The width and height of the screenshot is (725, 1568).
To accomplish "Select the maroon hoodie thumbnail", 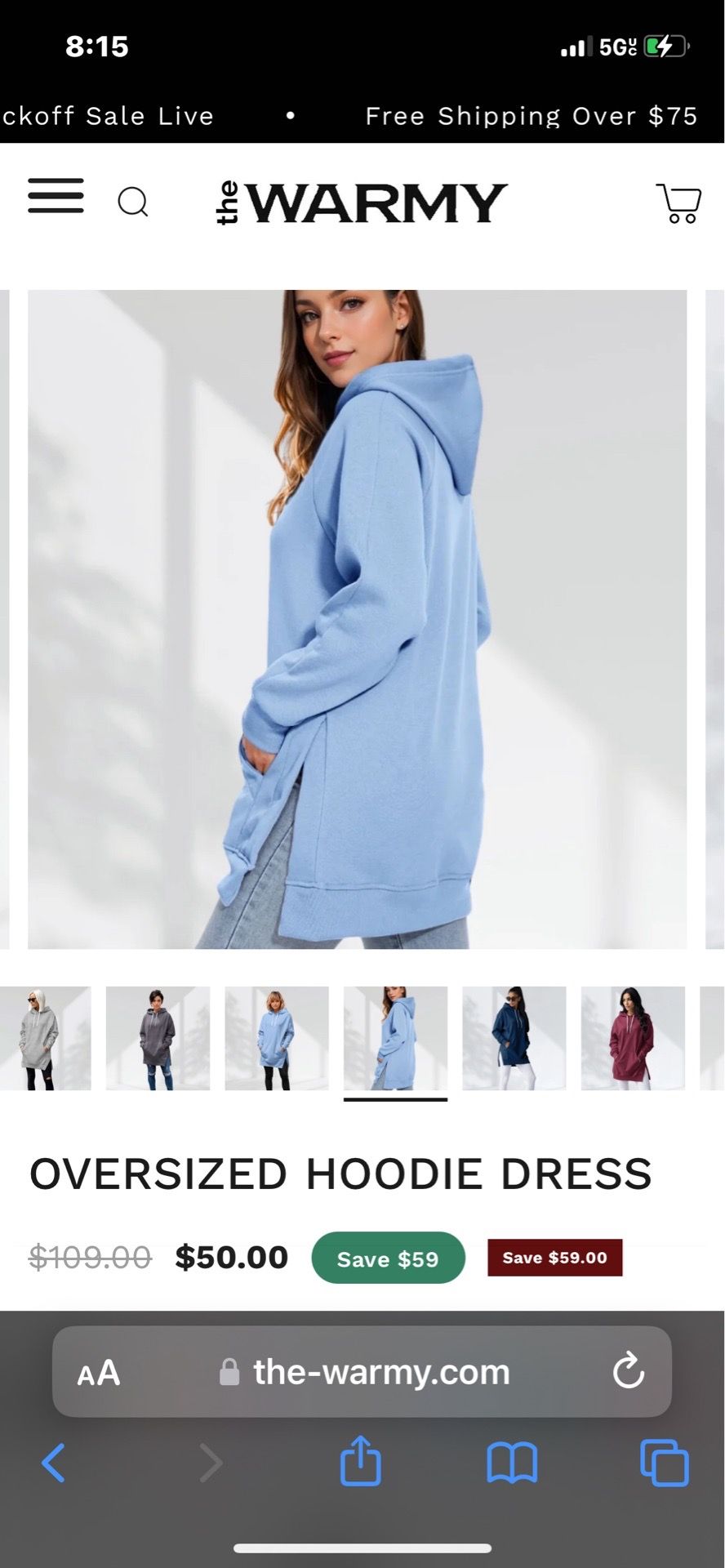I will [x=633, y=1038].
